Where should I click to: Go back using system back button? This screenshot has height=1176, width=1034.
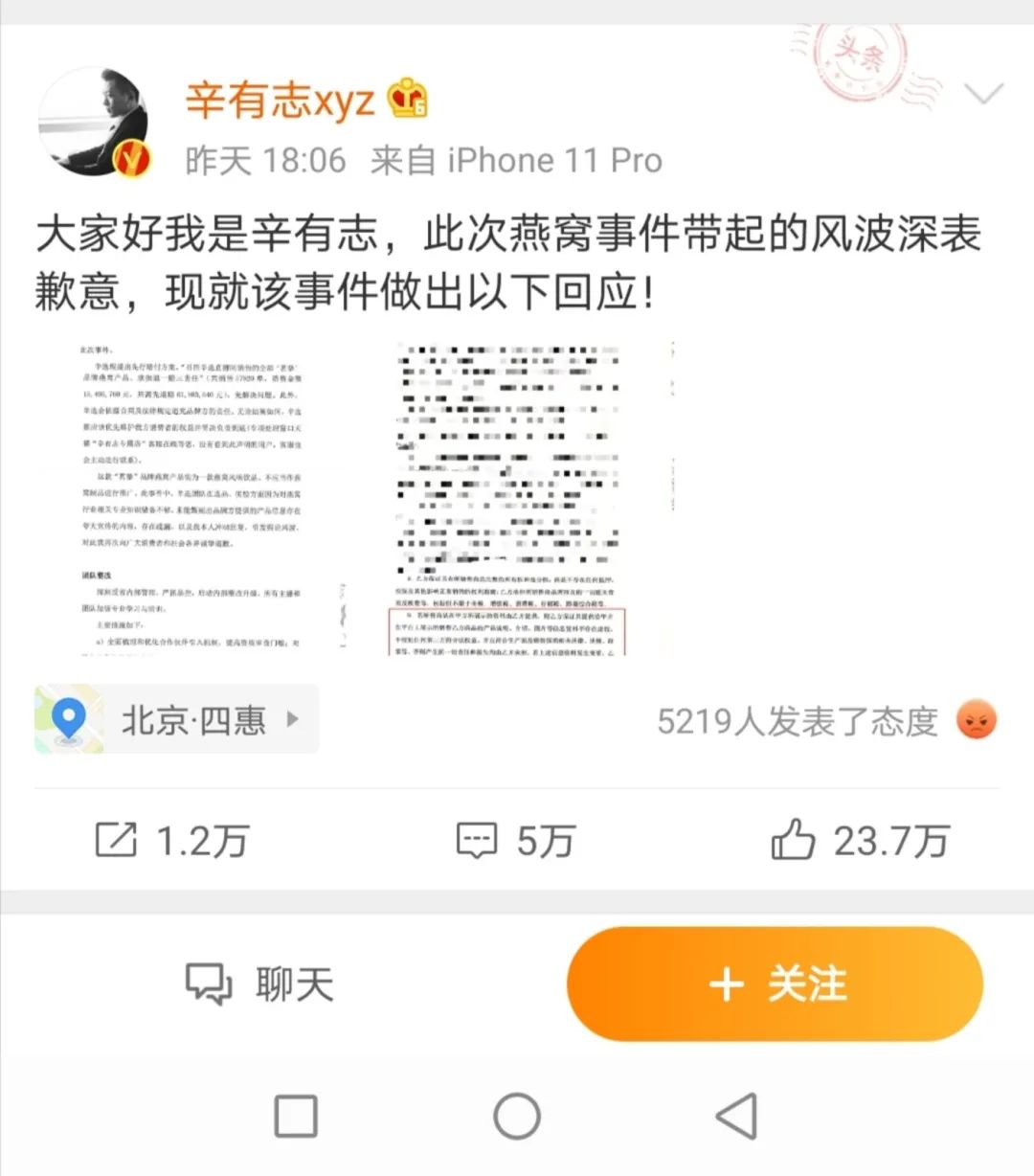pos(737,1116)
